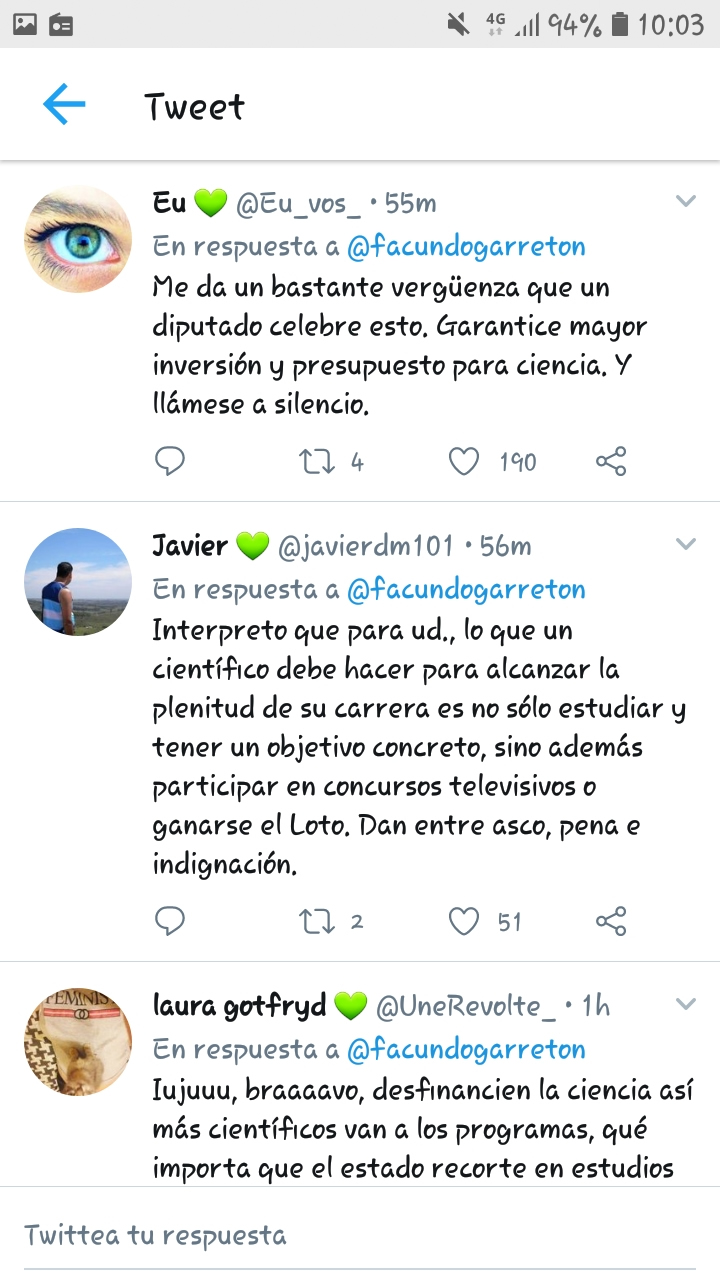
Task: Expand options for Javier's tweet
Action: (x=685, y=544)
